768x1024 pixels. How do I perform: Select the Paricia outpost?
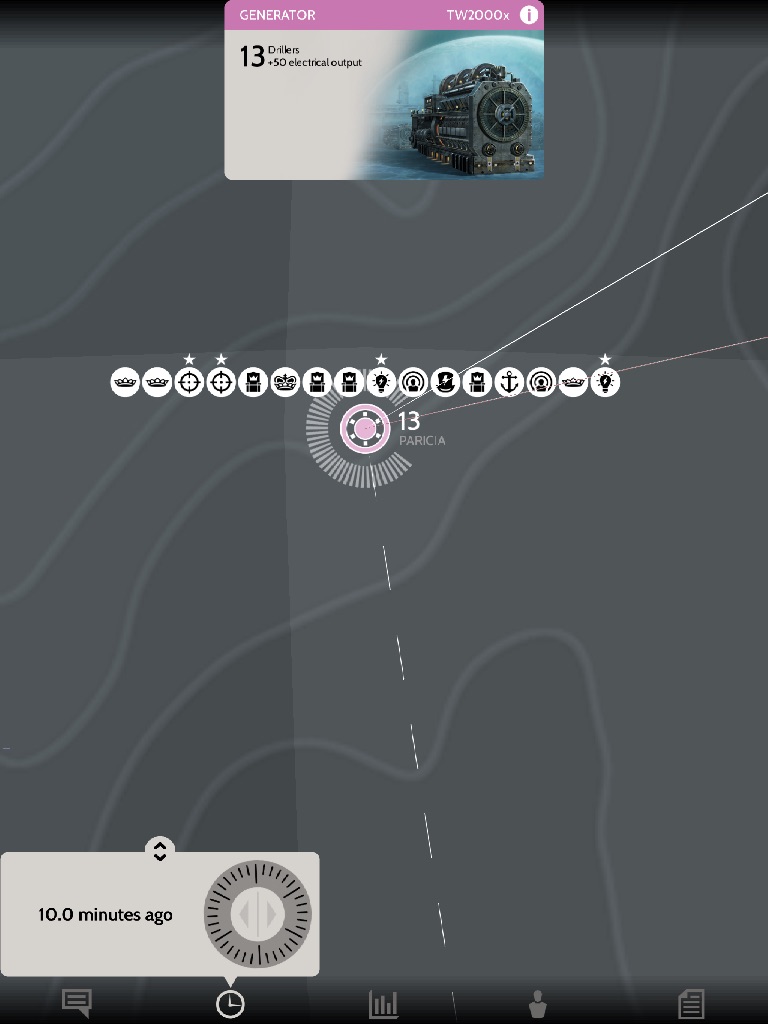tap(365, 429)
